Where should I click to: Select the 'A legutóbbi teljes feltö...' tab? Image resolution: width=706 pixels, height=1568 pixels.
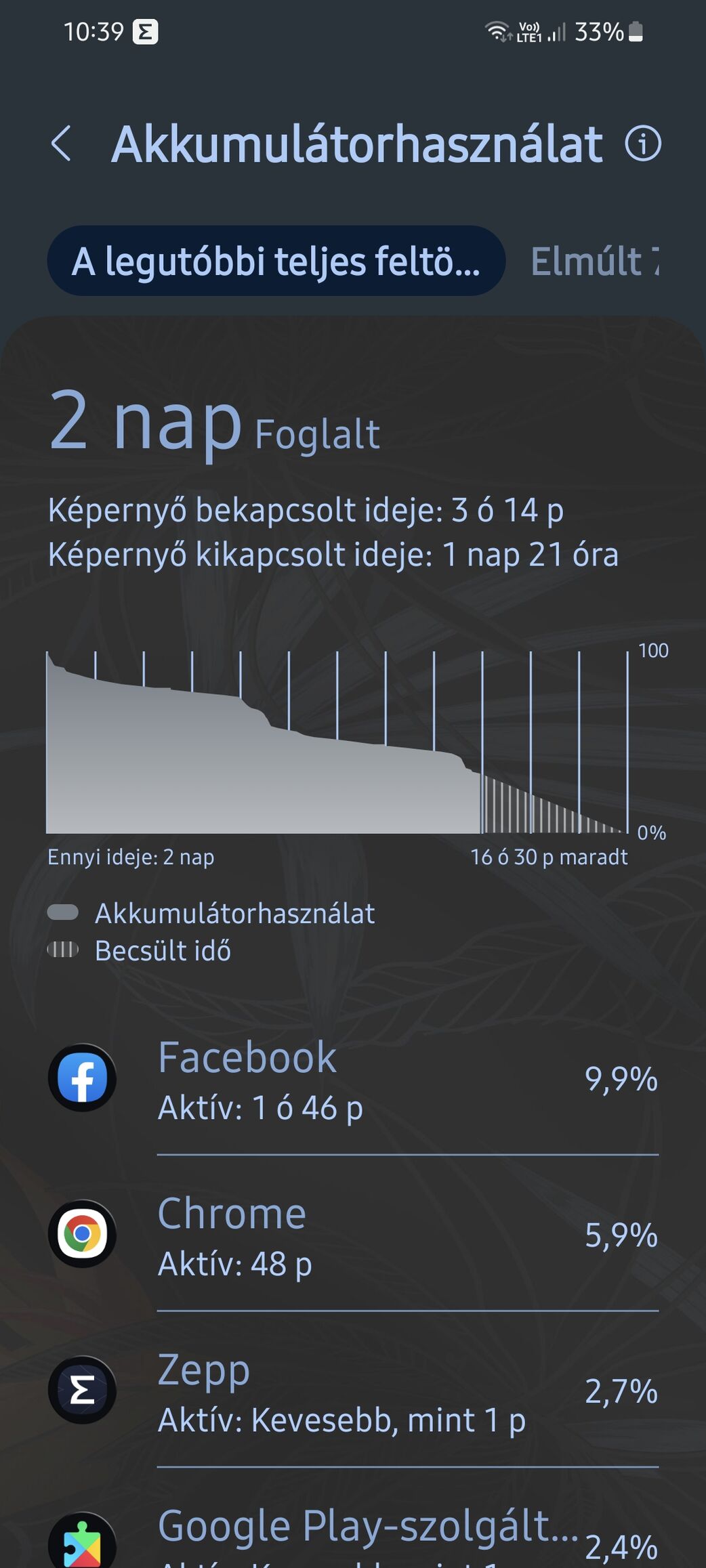276,261
